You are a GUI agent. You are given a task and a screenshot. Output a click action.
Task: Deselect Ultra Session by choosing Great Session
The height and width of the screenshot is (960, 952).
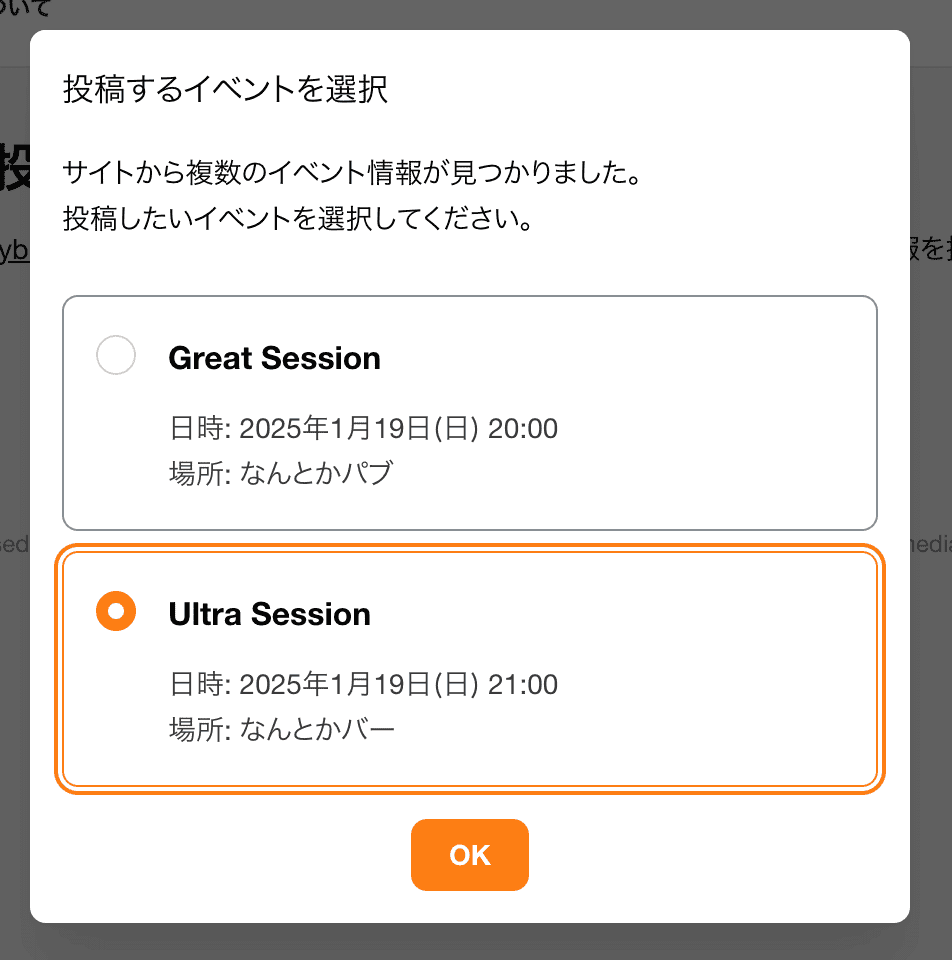pyautogui.click(x=116, y=355)
